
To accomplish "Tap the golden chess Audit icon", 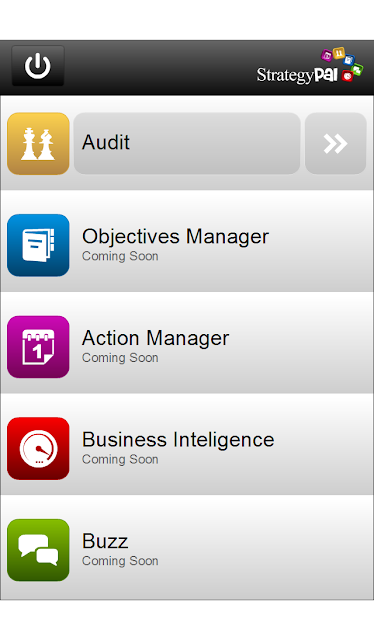I will tap(38, 144).
